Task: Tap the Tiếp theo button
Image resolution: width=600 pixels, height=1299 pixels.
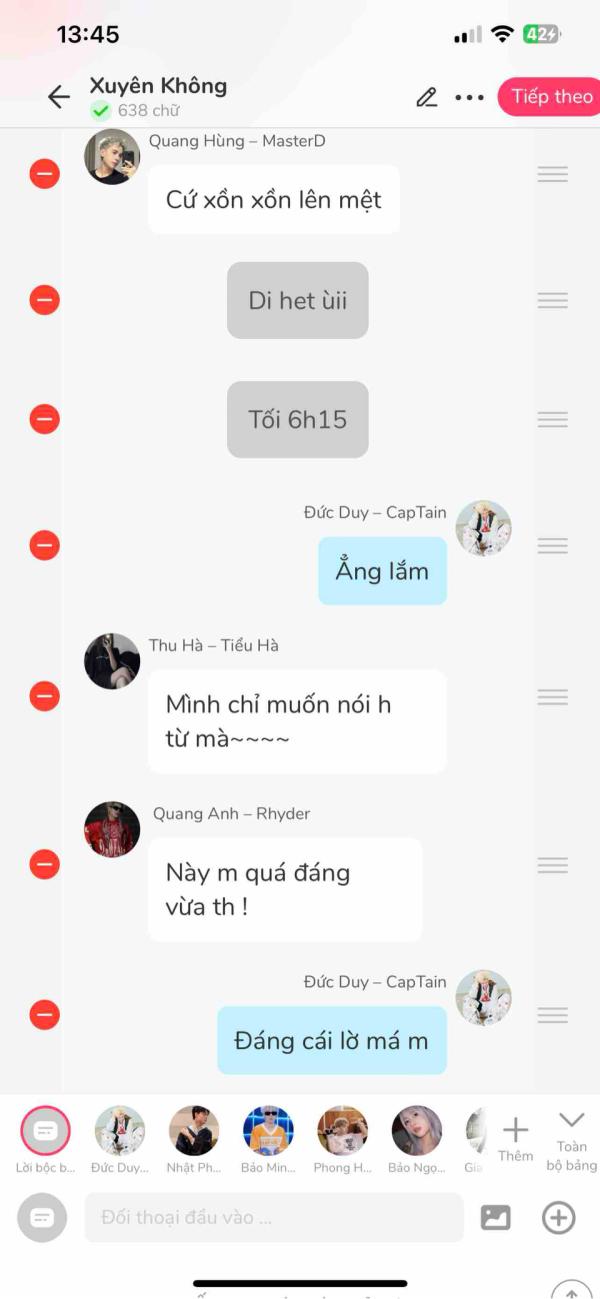Action: [551, 96]
